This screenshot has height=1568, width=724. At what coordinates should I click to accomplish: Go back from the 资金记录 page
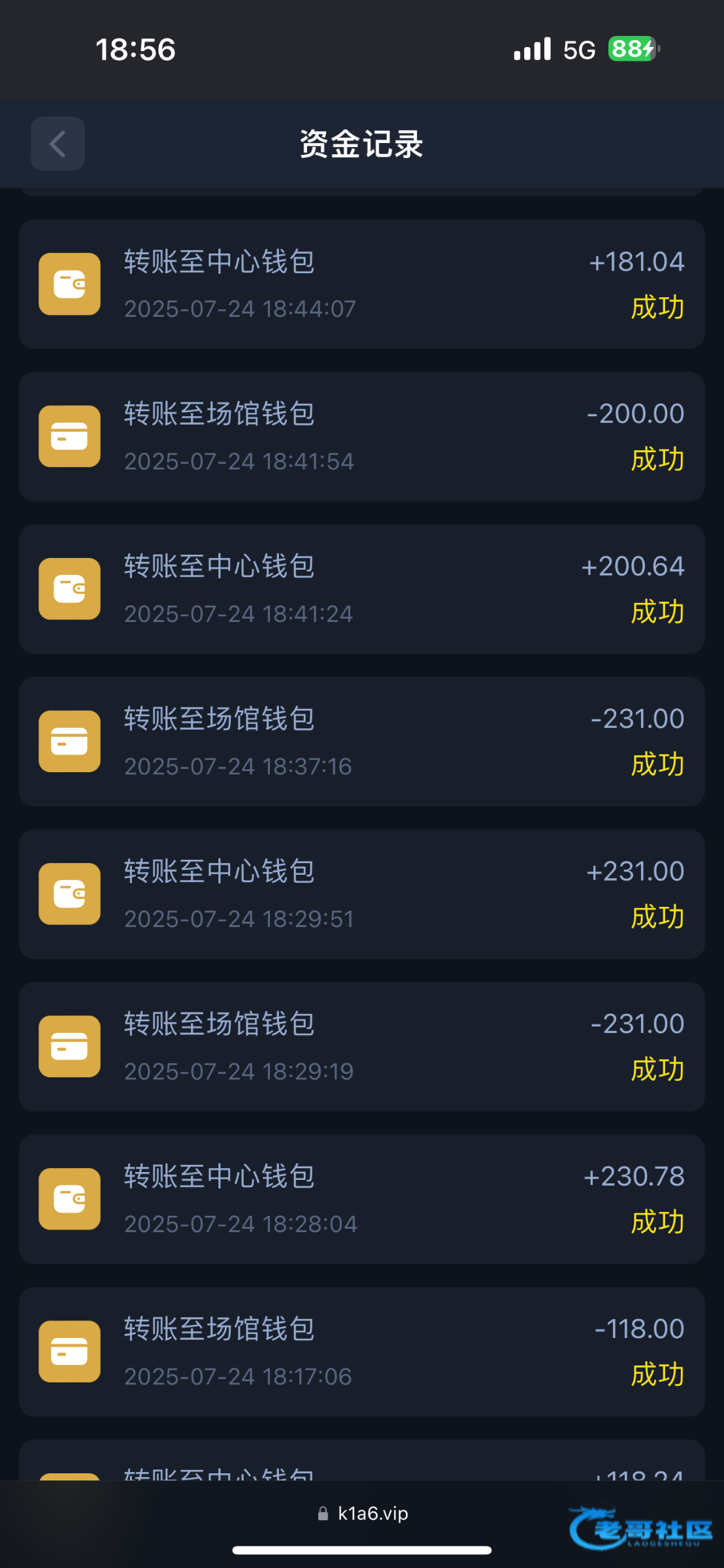pos(58,144)
